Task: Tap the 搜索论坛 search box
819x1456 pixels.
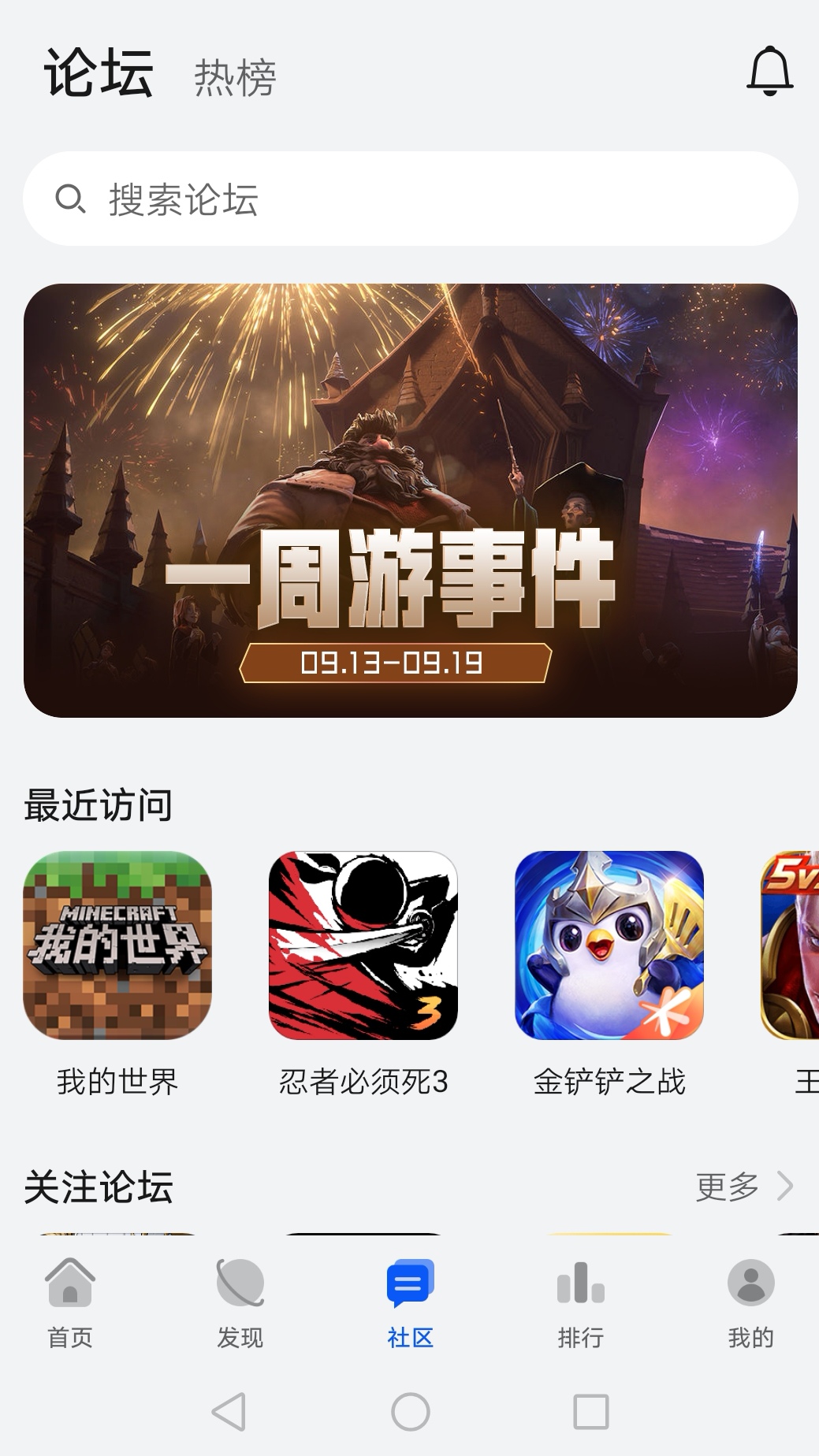Action: click(x=410, y=199)
